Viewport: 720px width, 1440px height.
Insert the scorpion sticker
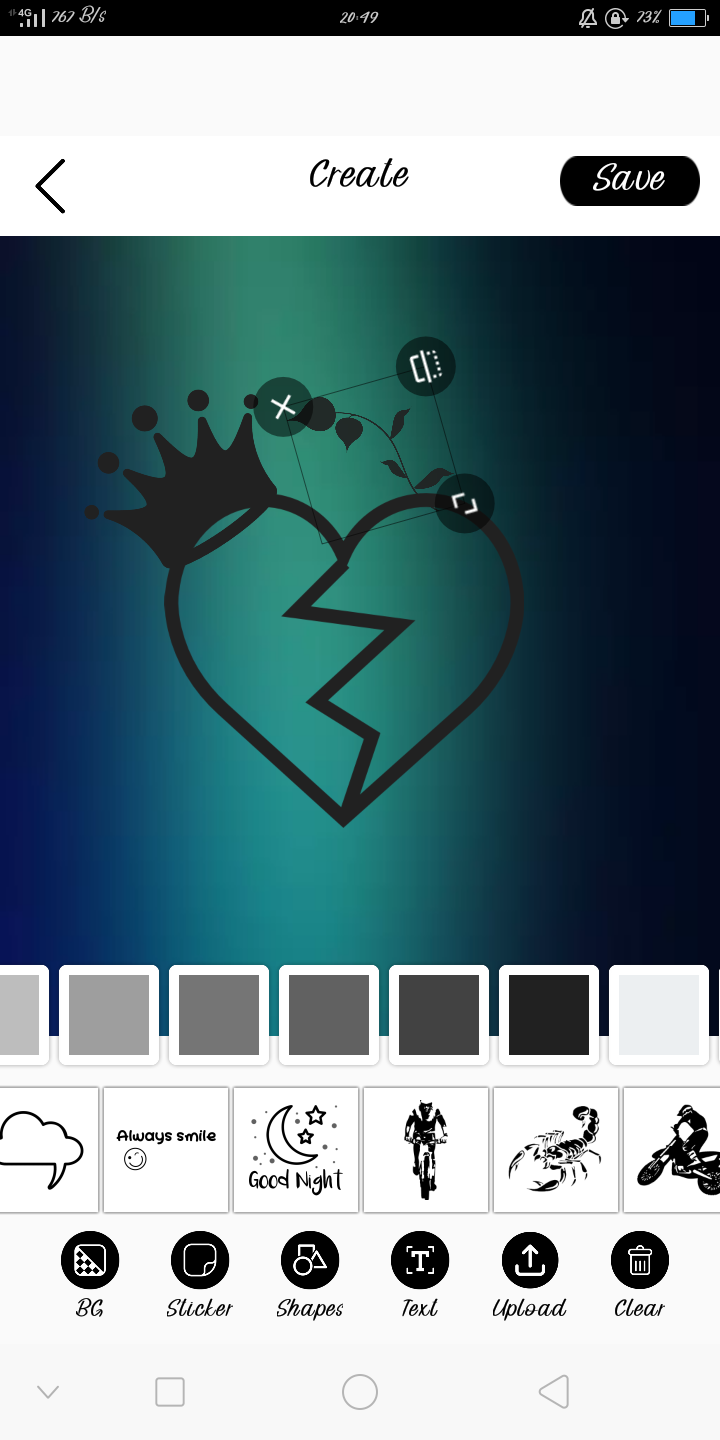click(556, 1150)
